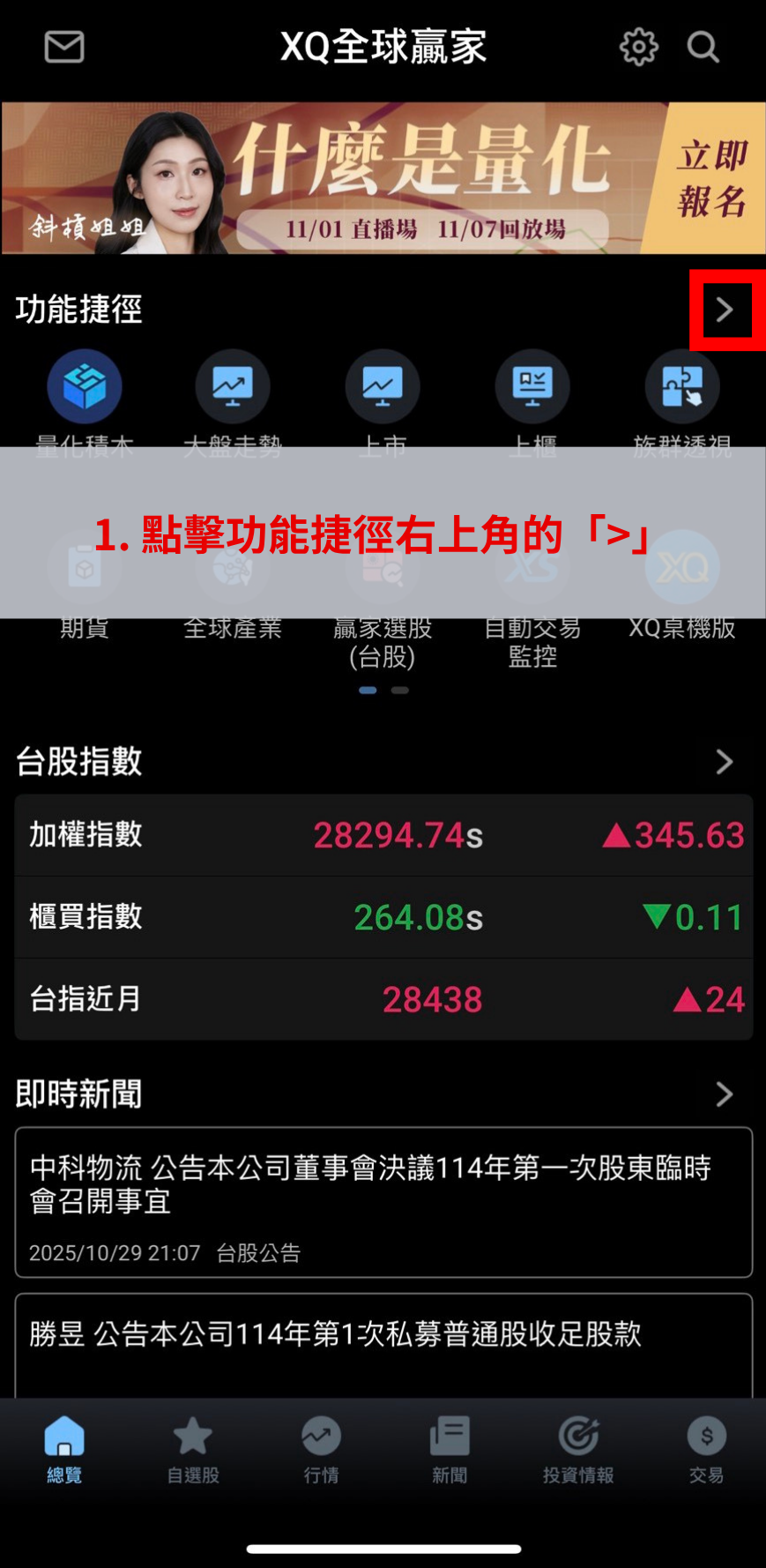Open the mail inbox icon
Viewport: 766px width, 1568px height.
(x=64, y=47)
